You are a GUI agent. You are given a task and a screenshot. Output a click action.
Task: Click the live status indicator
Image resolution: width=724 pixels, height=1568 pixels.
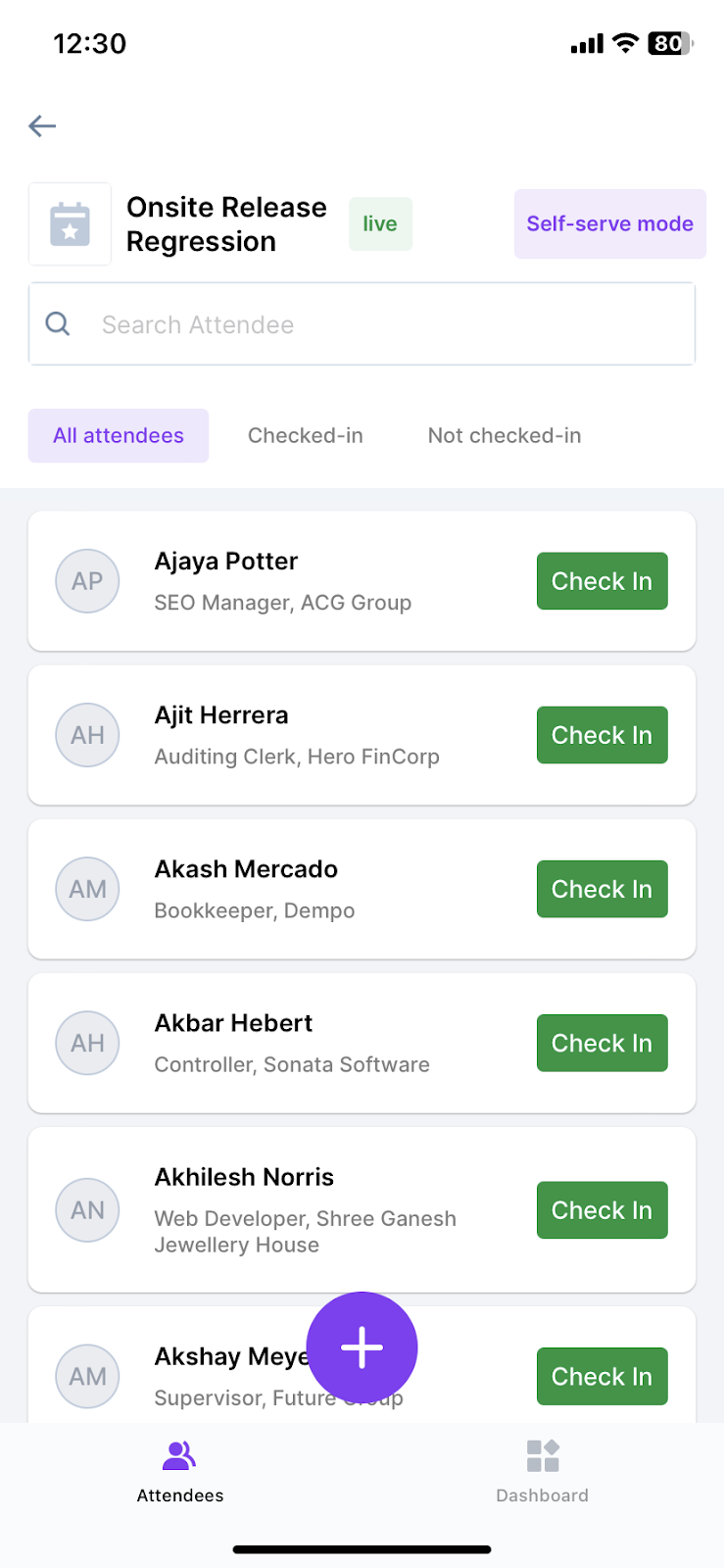click(380, 223)
